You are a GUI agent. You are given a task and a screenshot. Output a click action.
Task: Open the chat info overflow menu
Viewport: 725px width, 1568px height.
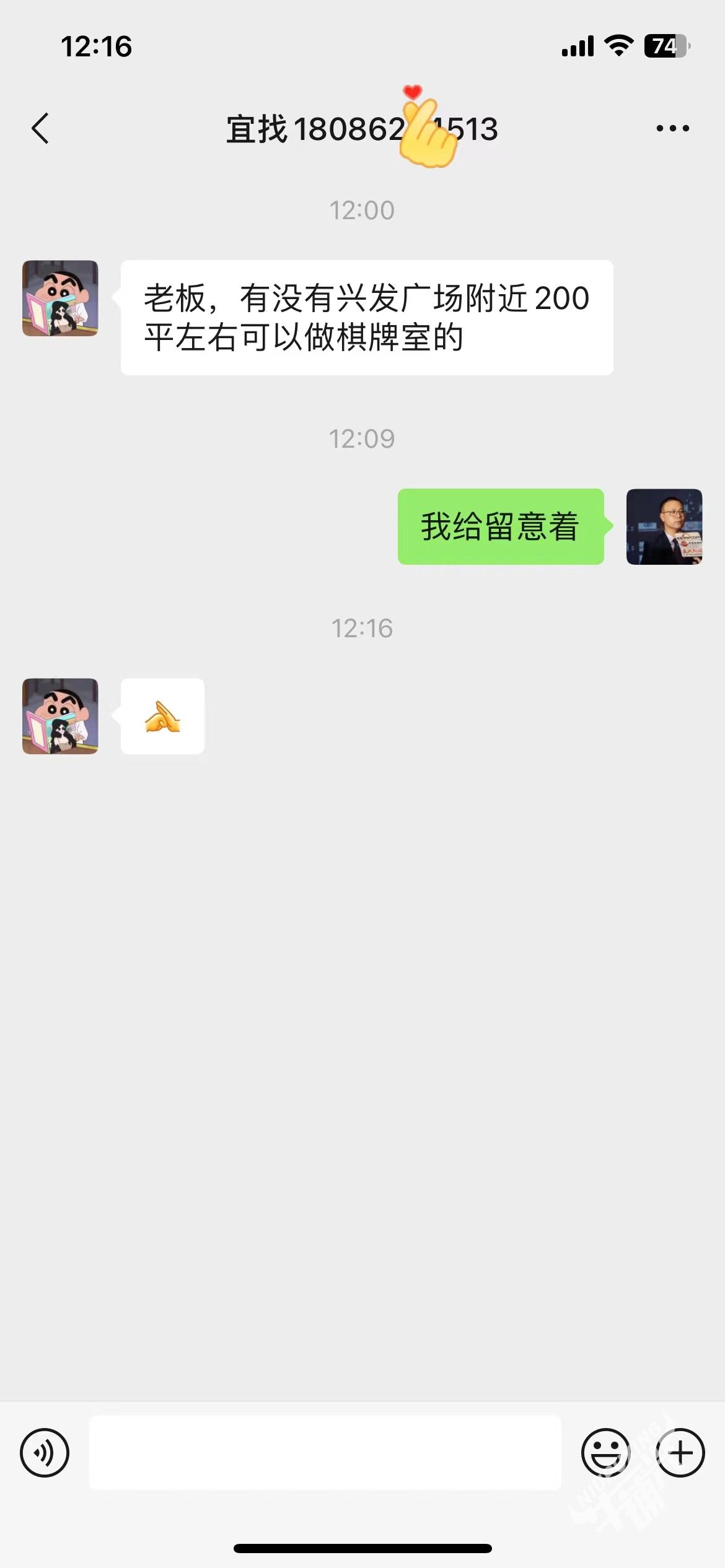[x=672, y=129]
